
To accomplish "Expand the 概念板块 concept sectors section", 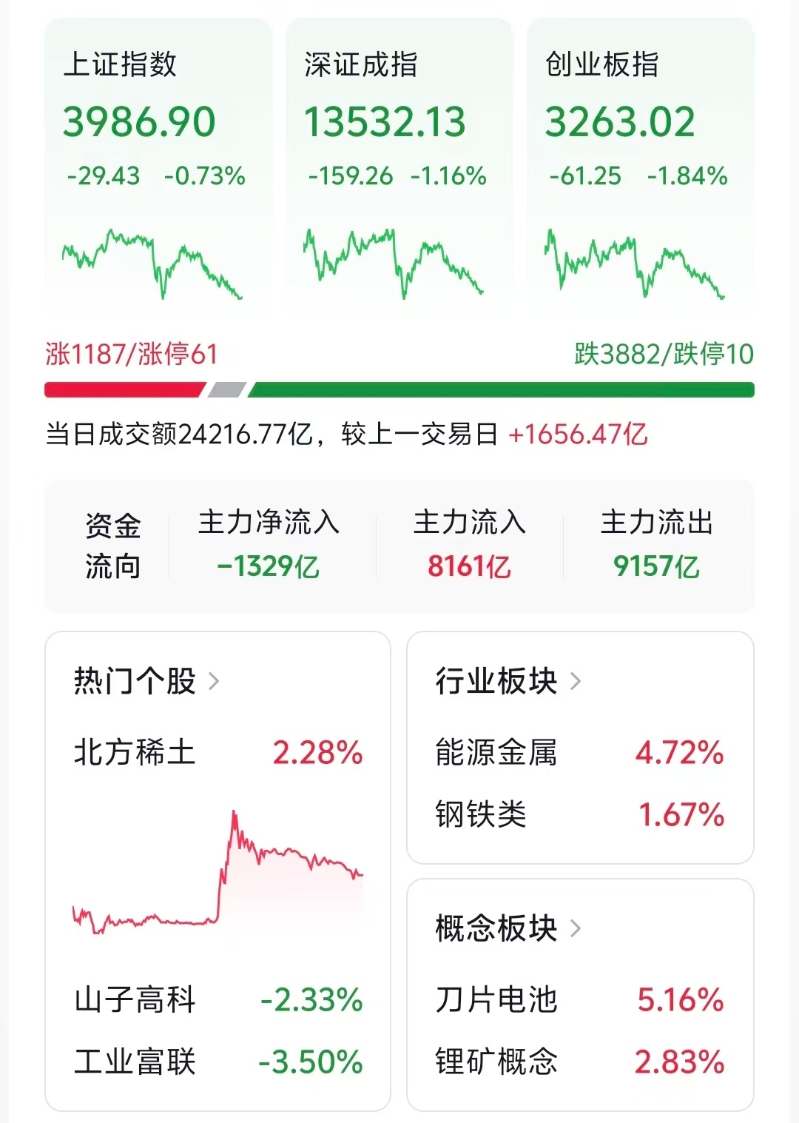I will click(500, 927).
